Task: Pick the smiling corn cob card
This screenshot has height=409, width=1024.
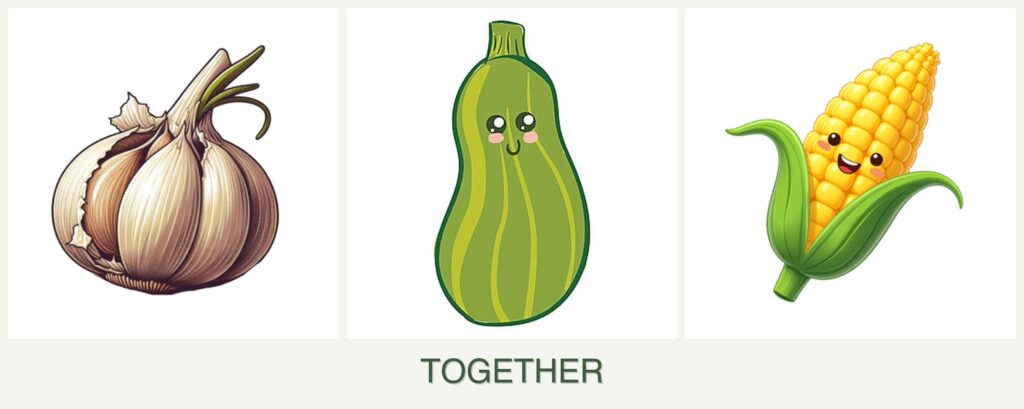Action: tap(849, 174)
